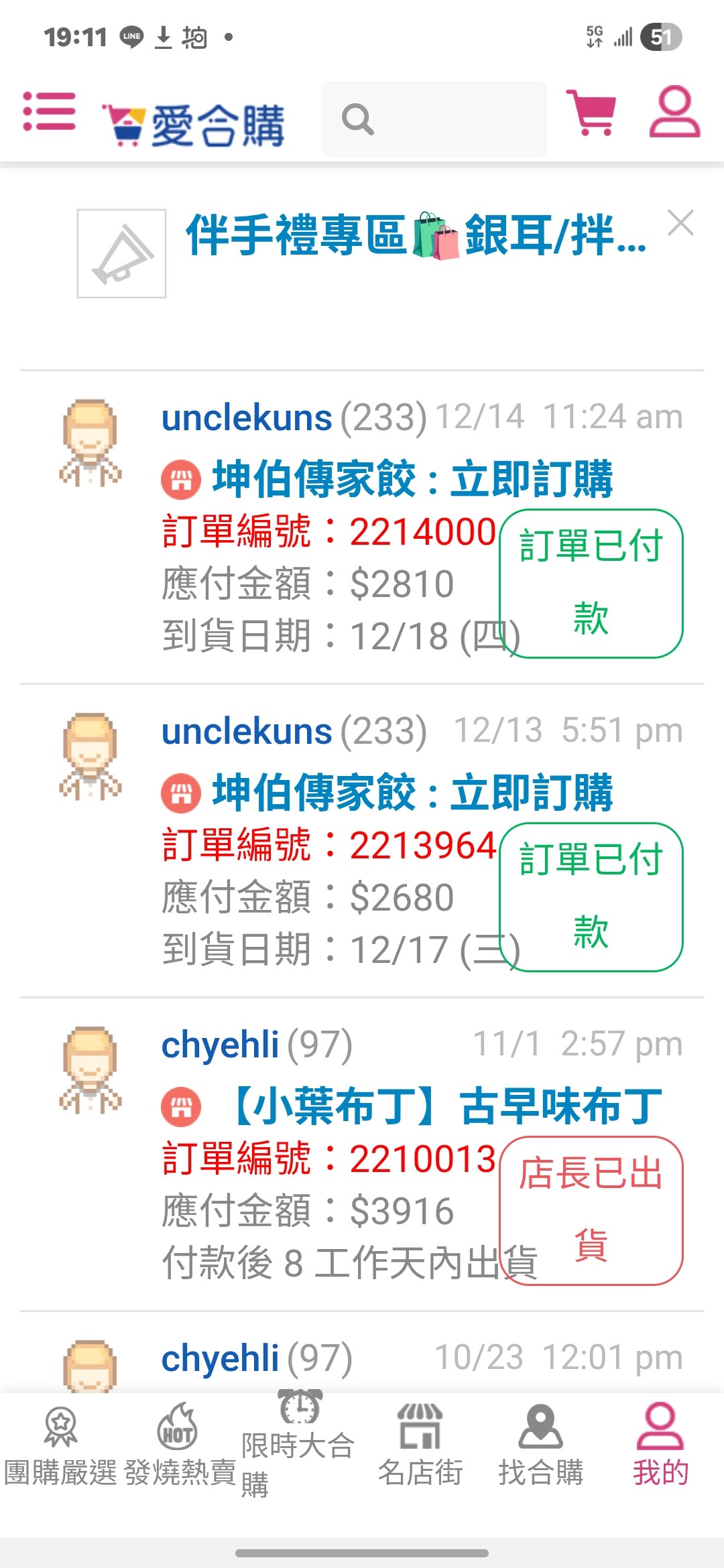The height and width of the screenshot is (1568, 724).
Task: Open the hamburger menu
Action: (49, 112)
